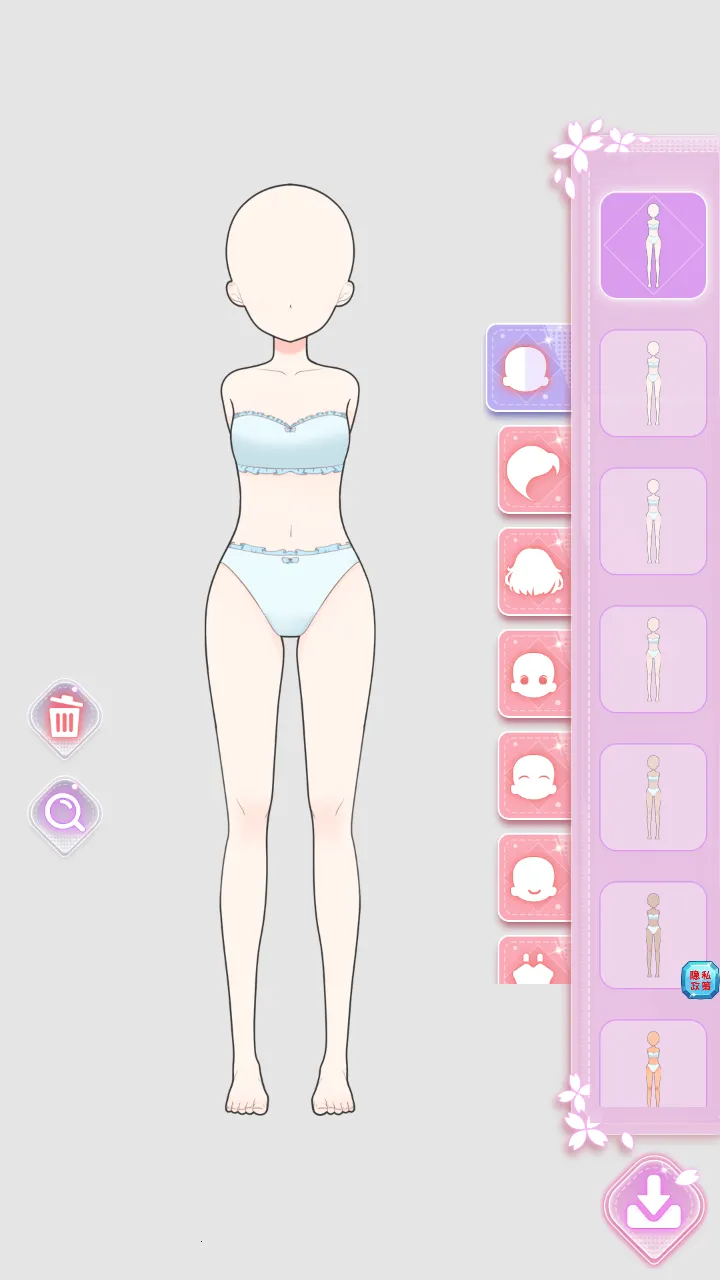This screenshot has width=720, height=1280.
Task: Open the magnifier zoom button
Action: click(65, 813)
